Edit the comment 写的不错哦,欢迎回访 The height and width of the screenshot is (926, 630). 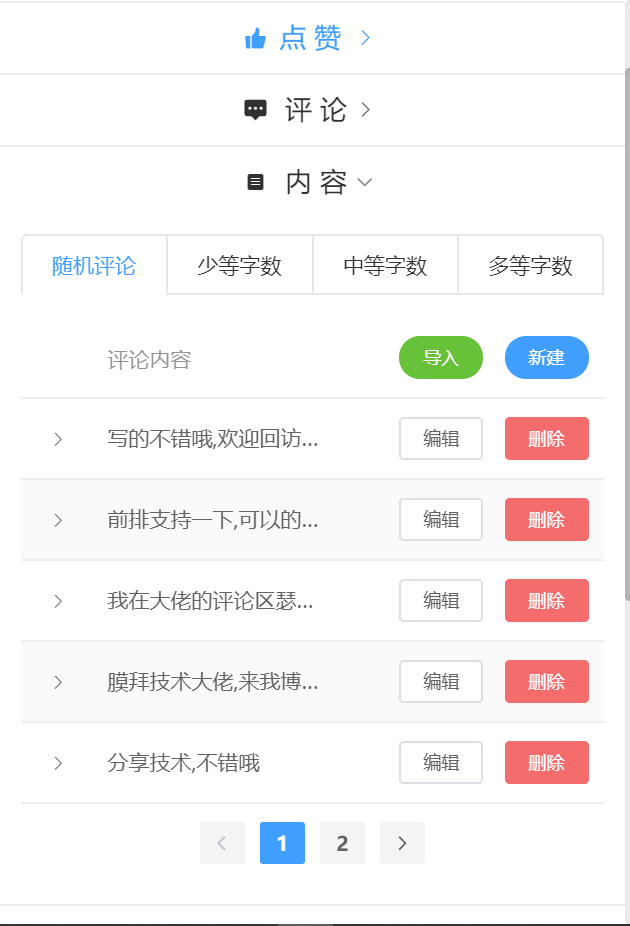[441, 438]
